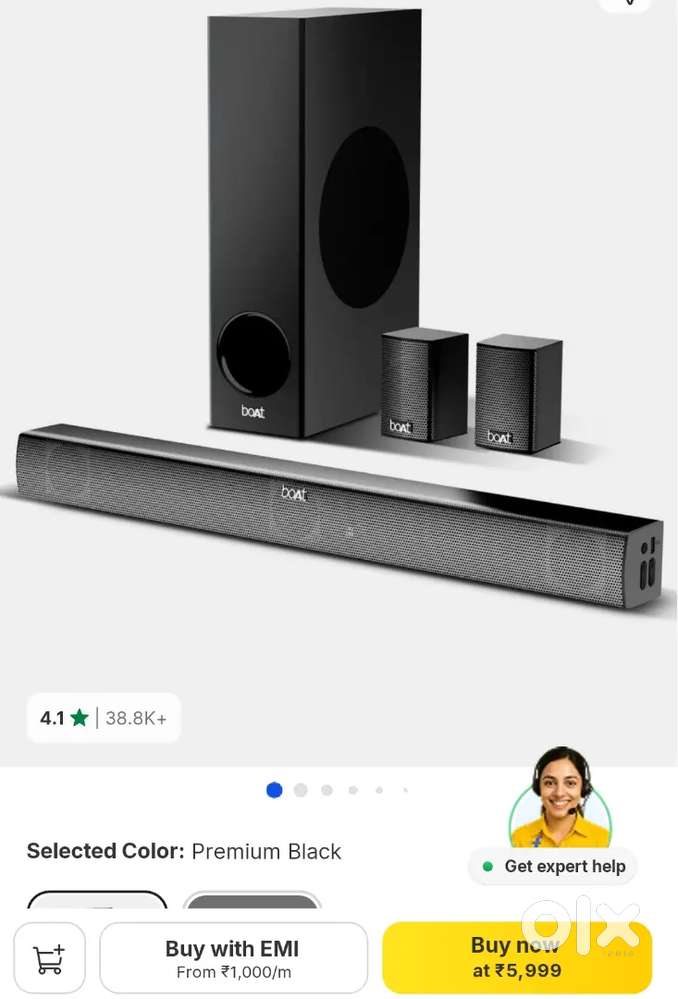Get expert help from the assistant
Screen dimensions: 678x999
pyautogui.click(x=554, y=866)
